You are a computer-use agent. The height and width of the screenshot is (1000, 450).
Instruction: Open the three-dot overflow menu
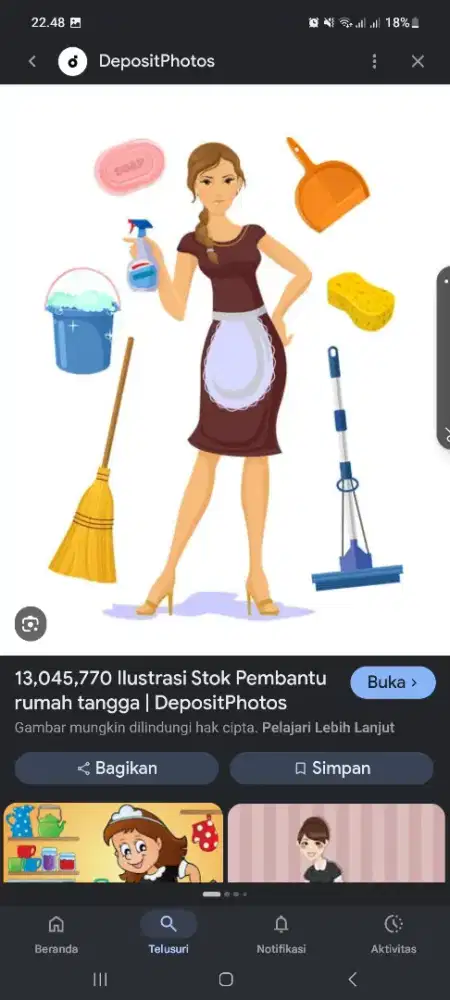[374, 61]
